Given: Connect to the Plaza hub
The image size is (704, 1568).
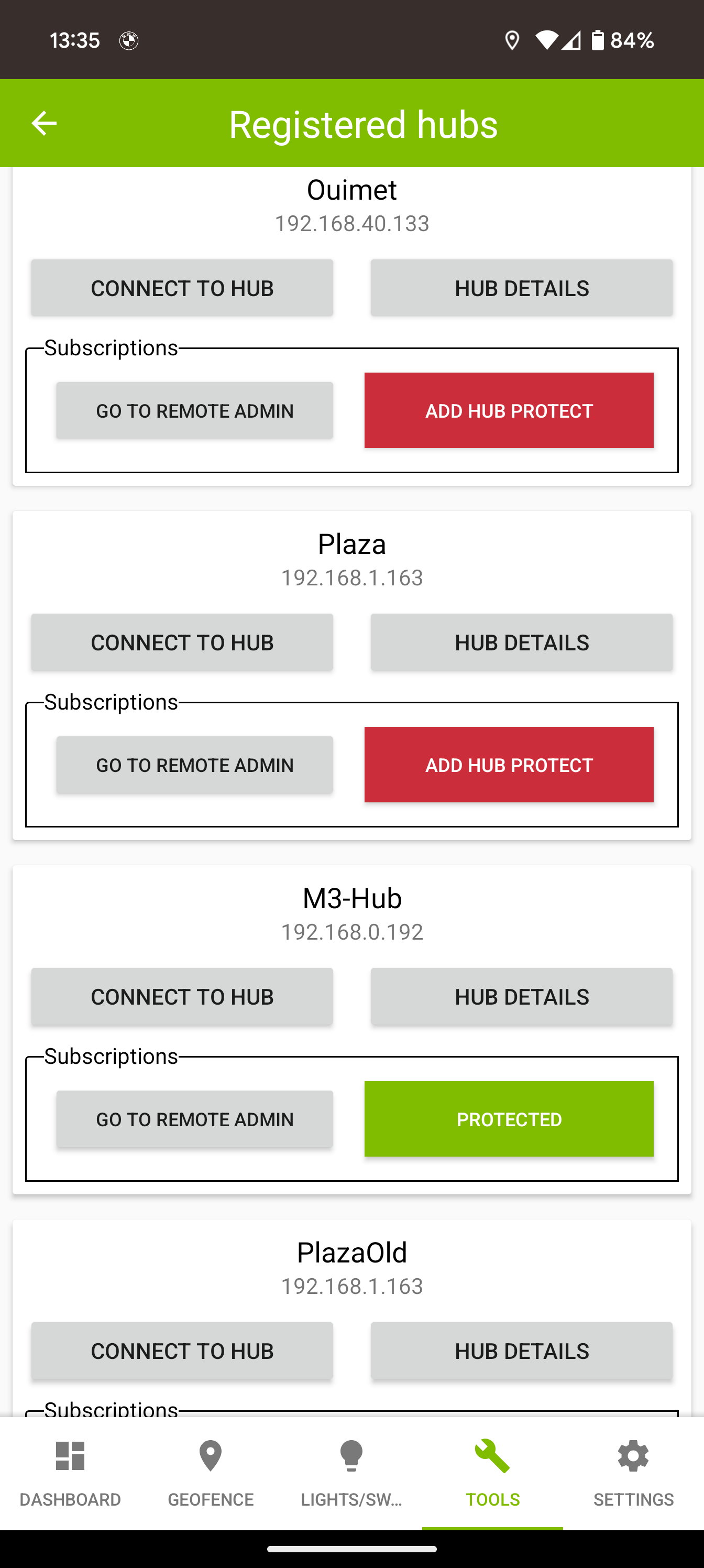Looking at the screenshot, I should 182,642.
